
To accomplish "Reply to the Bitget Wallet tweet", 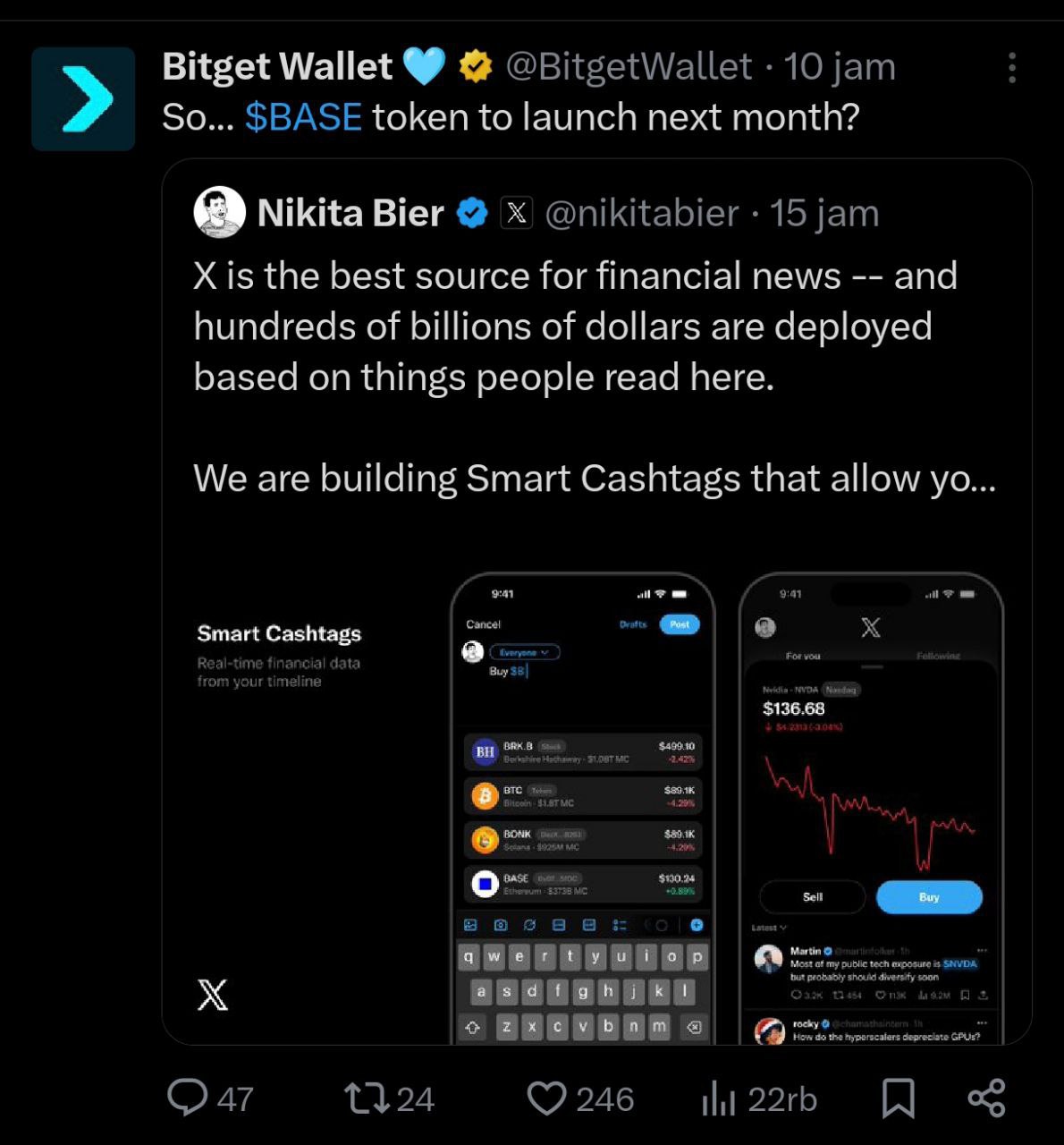I will [188, 1098].
